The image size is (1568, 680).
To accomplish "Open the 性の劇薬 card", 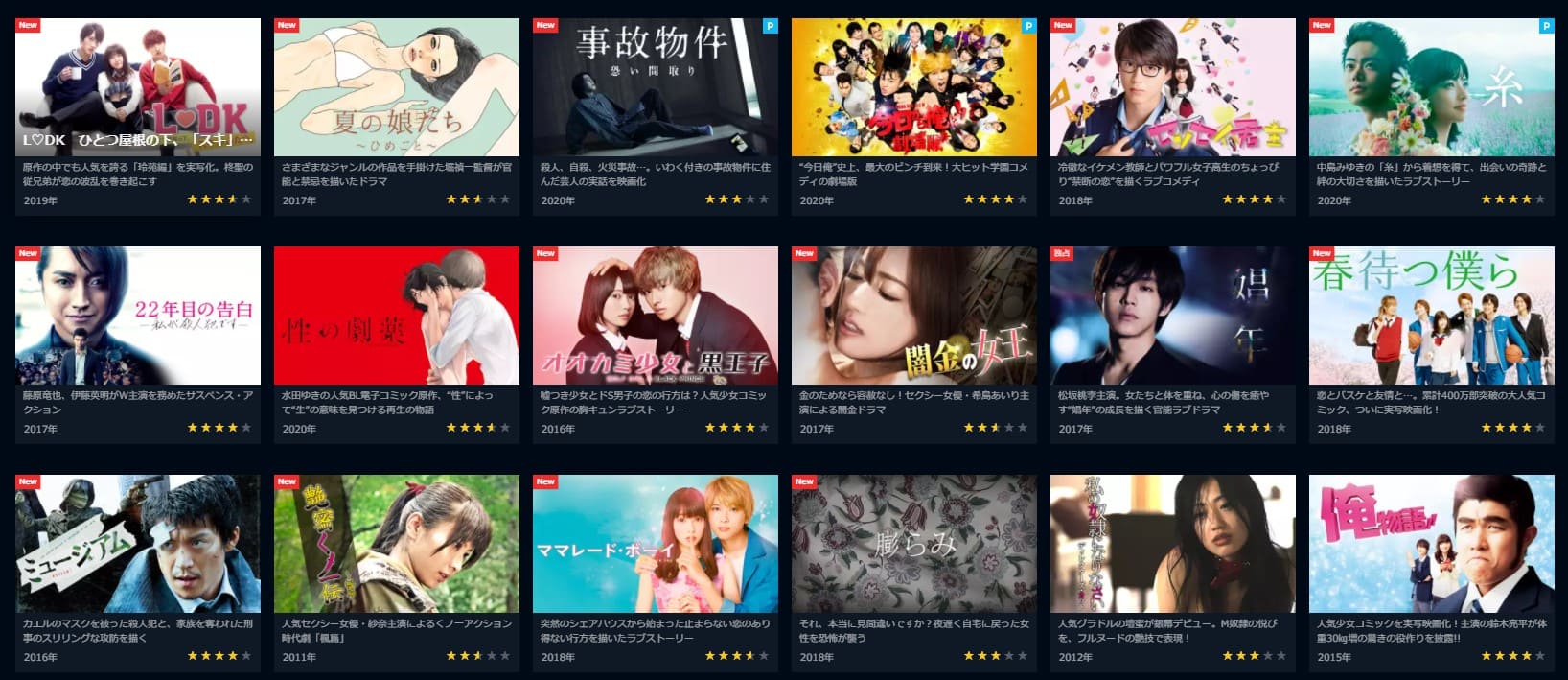I will point(396,316).
